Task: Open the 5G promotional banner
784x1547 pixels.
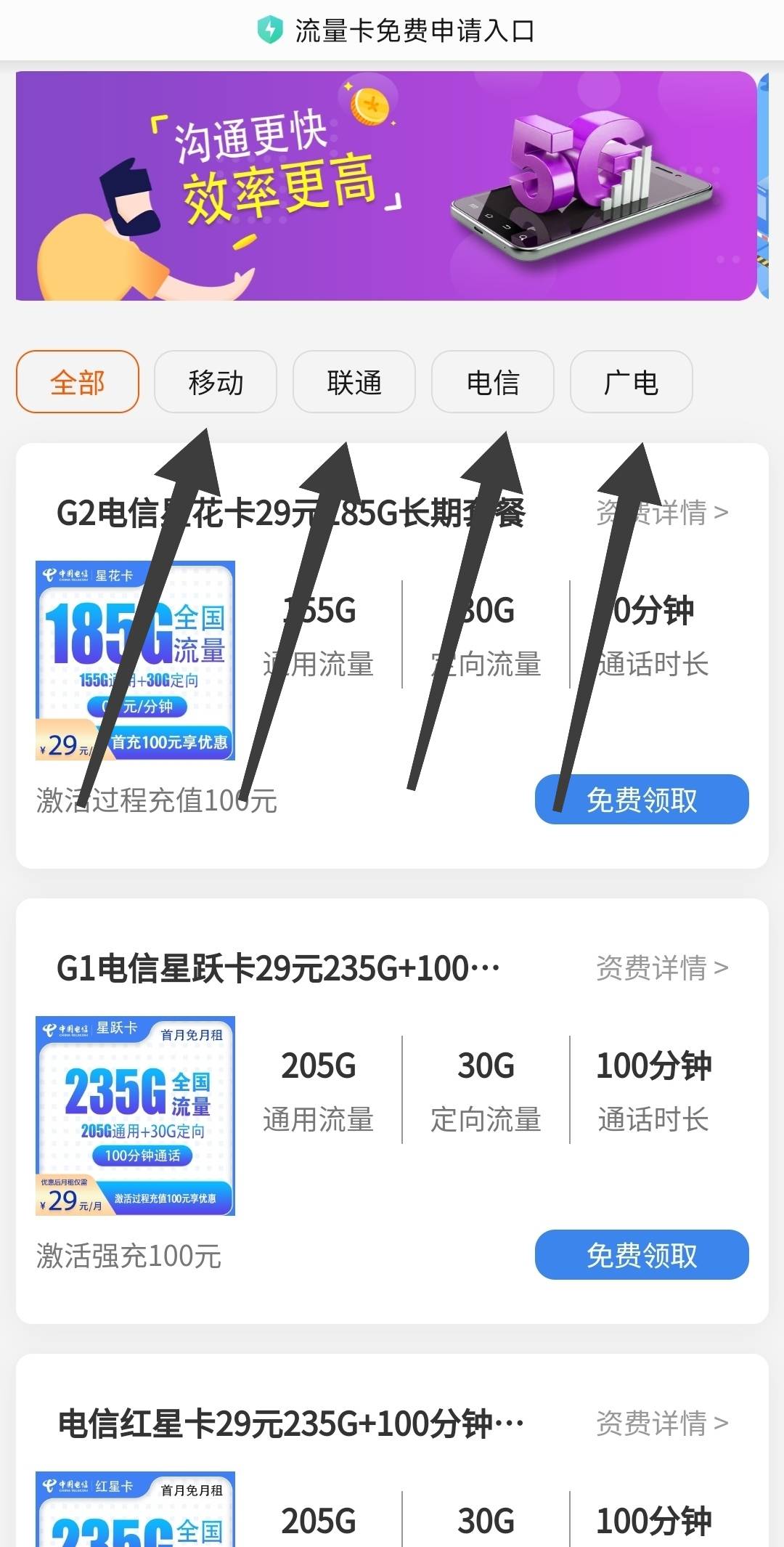Action: click(386, 186)
